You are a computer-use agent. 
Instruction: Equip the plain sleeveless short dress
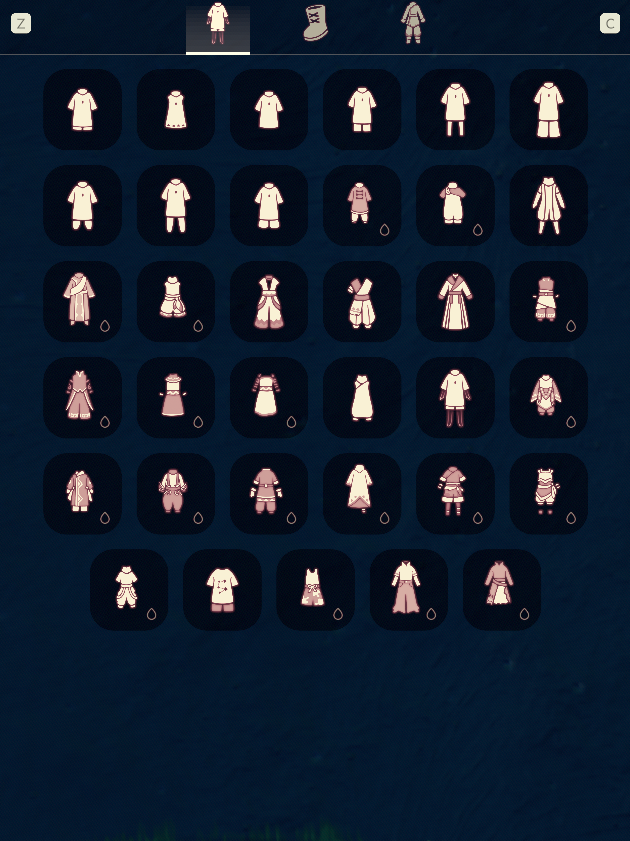[x=176, y=109]
